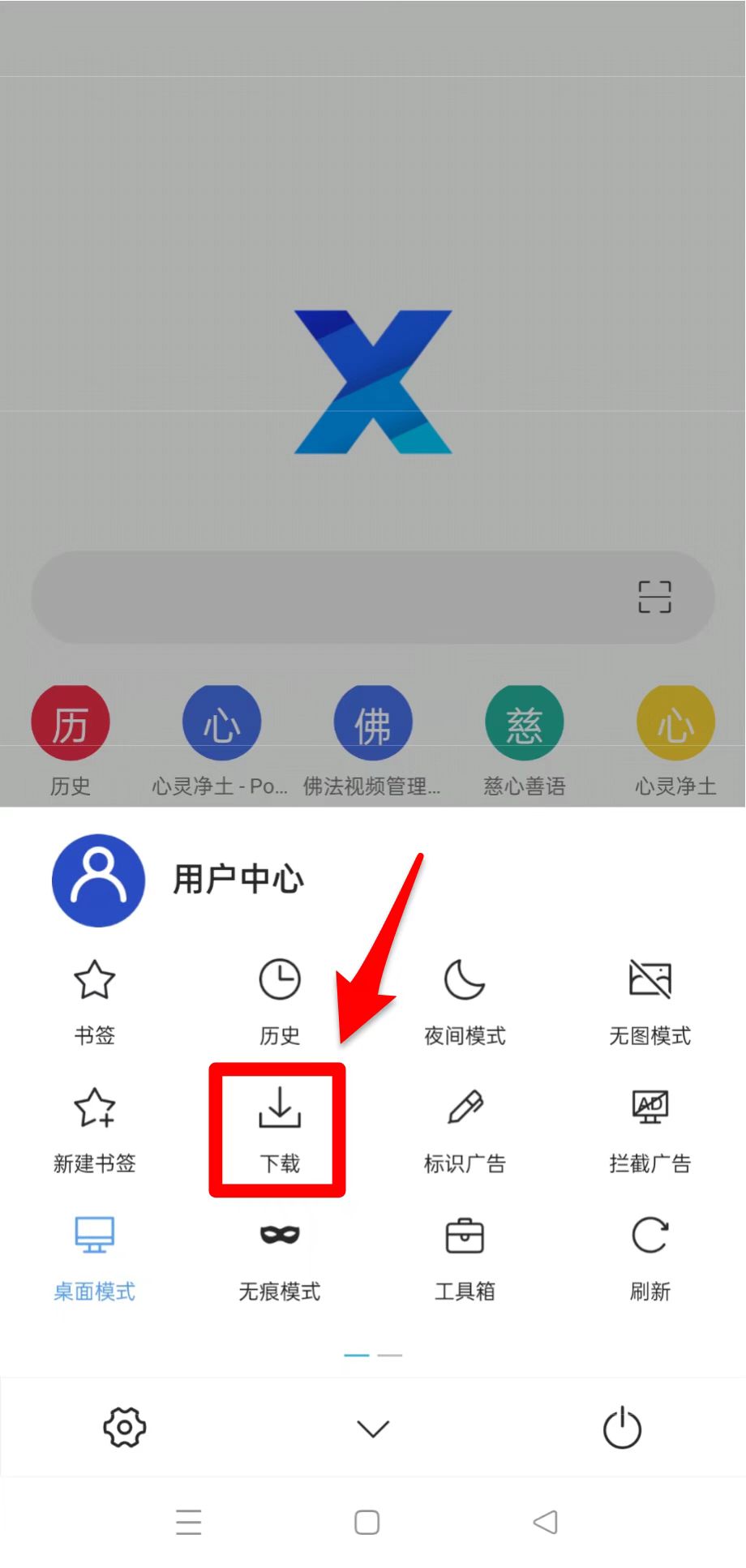Collapse the menu with down chevron
Screen dimensions: 746x1568
373,1428
